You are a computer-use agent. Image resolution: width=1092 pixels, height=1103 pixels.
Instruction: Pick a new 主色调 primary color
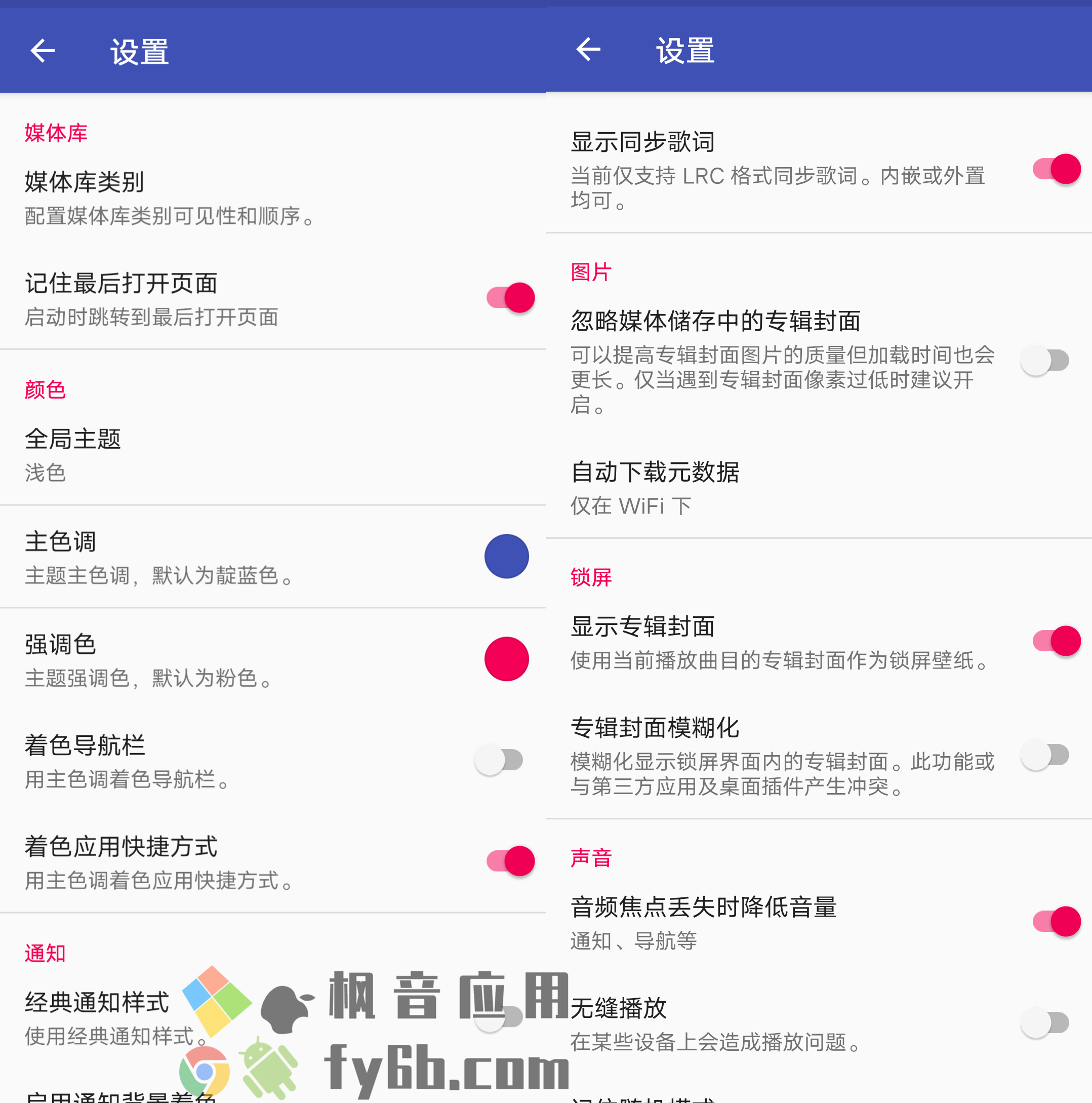506,556
